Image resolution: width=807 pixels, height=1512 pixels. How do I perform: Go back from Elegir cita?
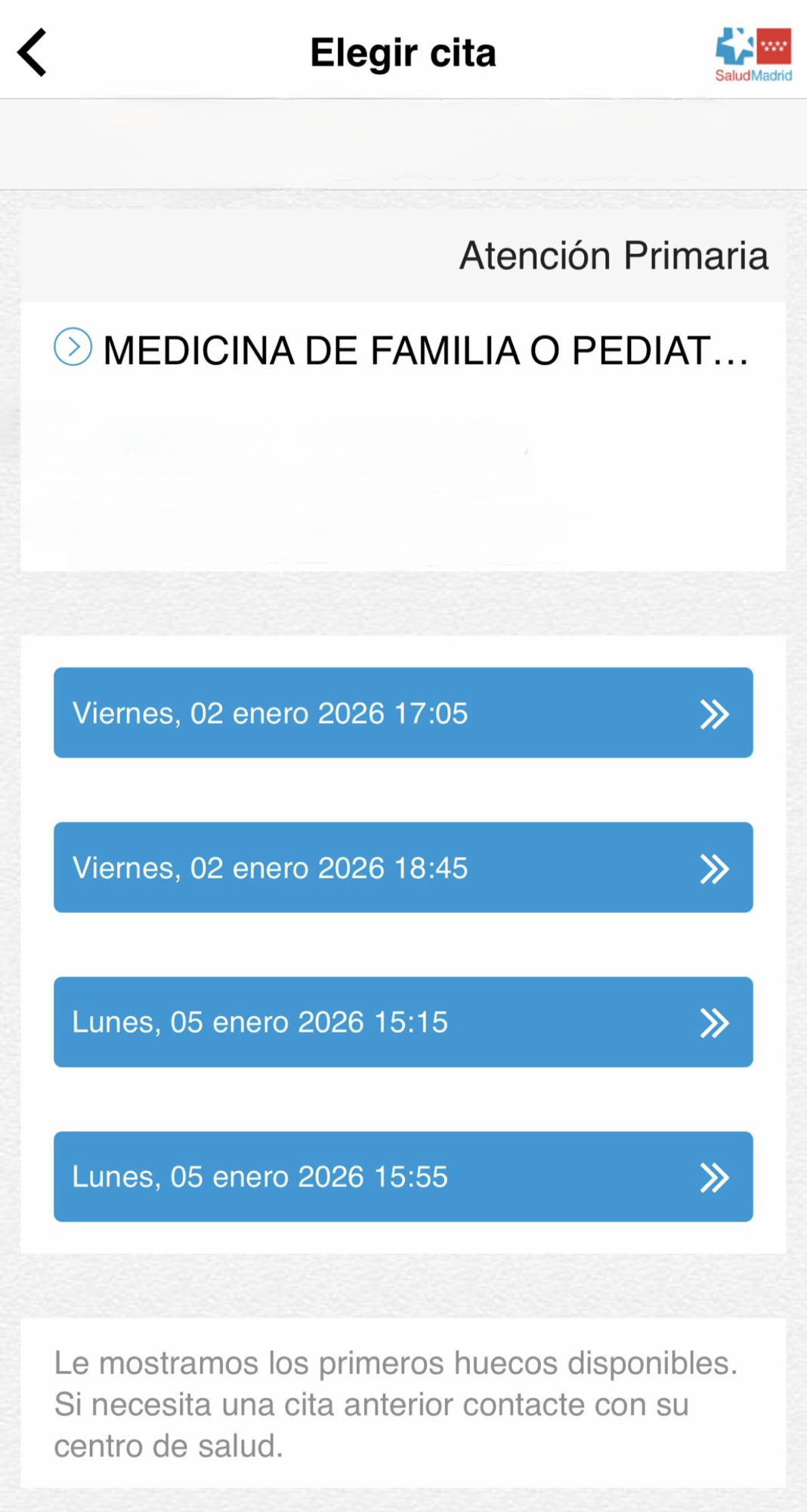point(32,53)
